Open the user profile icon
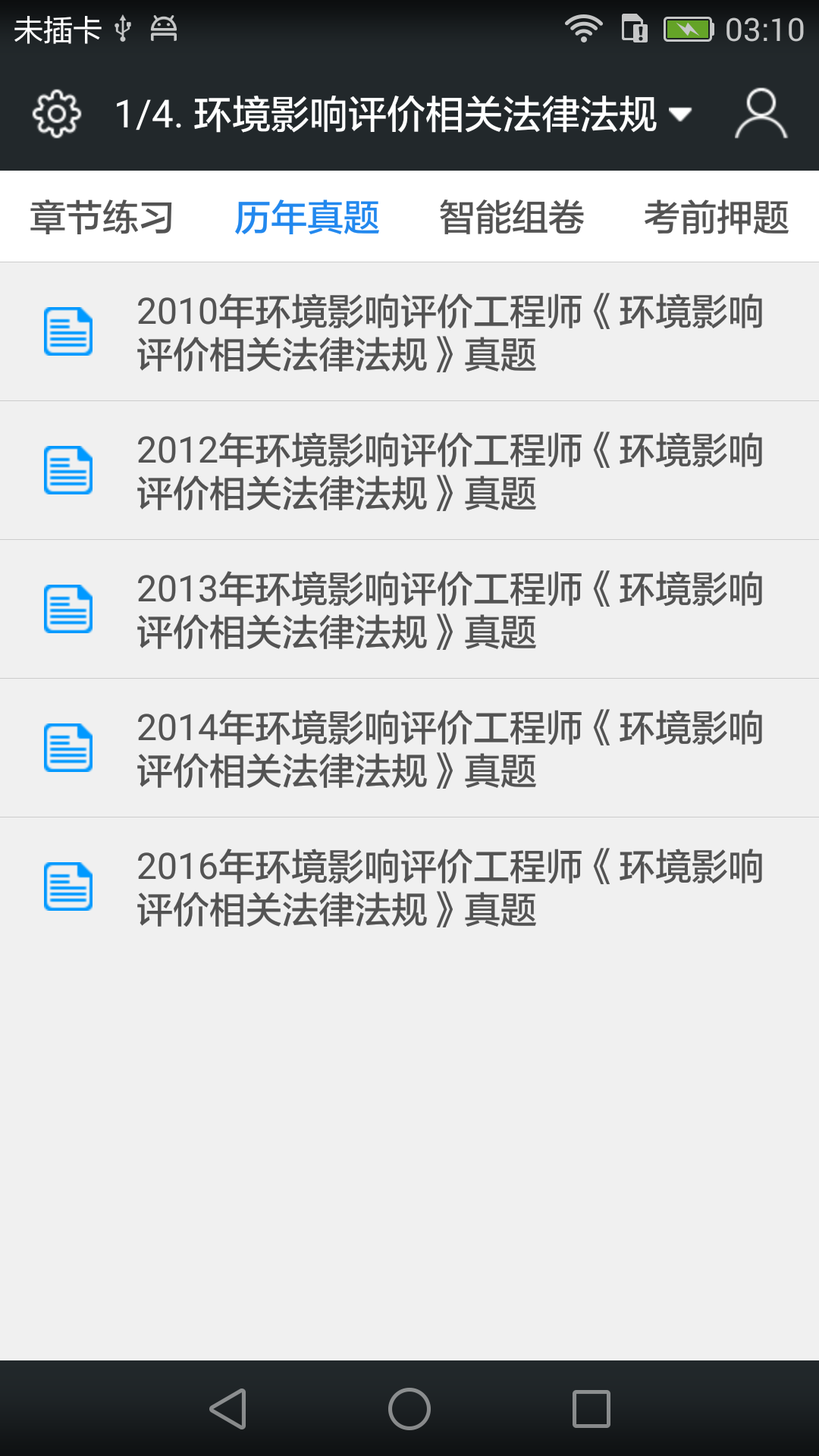 coord(761,112)
